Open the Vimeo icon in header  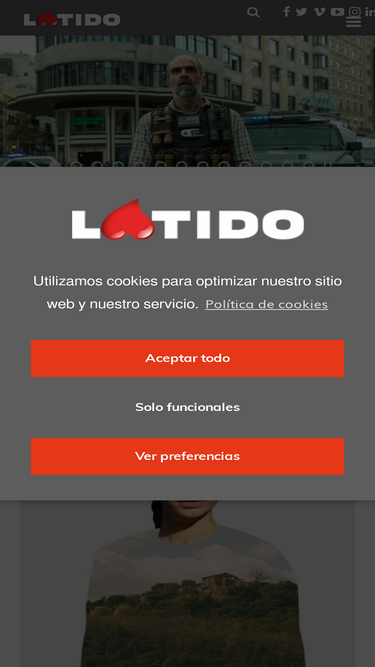point(319,12)
